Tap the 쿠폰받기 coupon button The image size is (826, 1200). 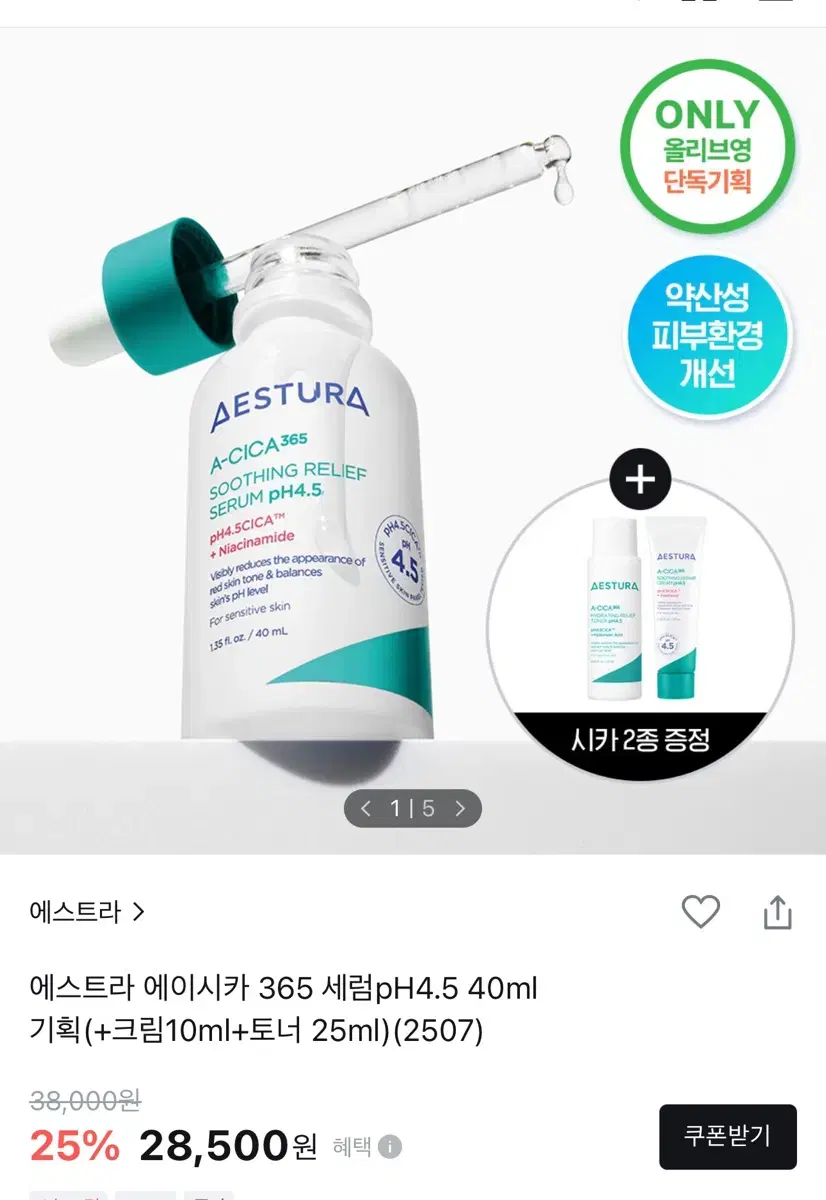click(x=727, y=1138)
